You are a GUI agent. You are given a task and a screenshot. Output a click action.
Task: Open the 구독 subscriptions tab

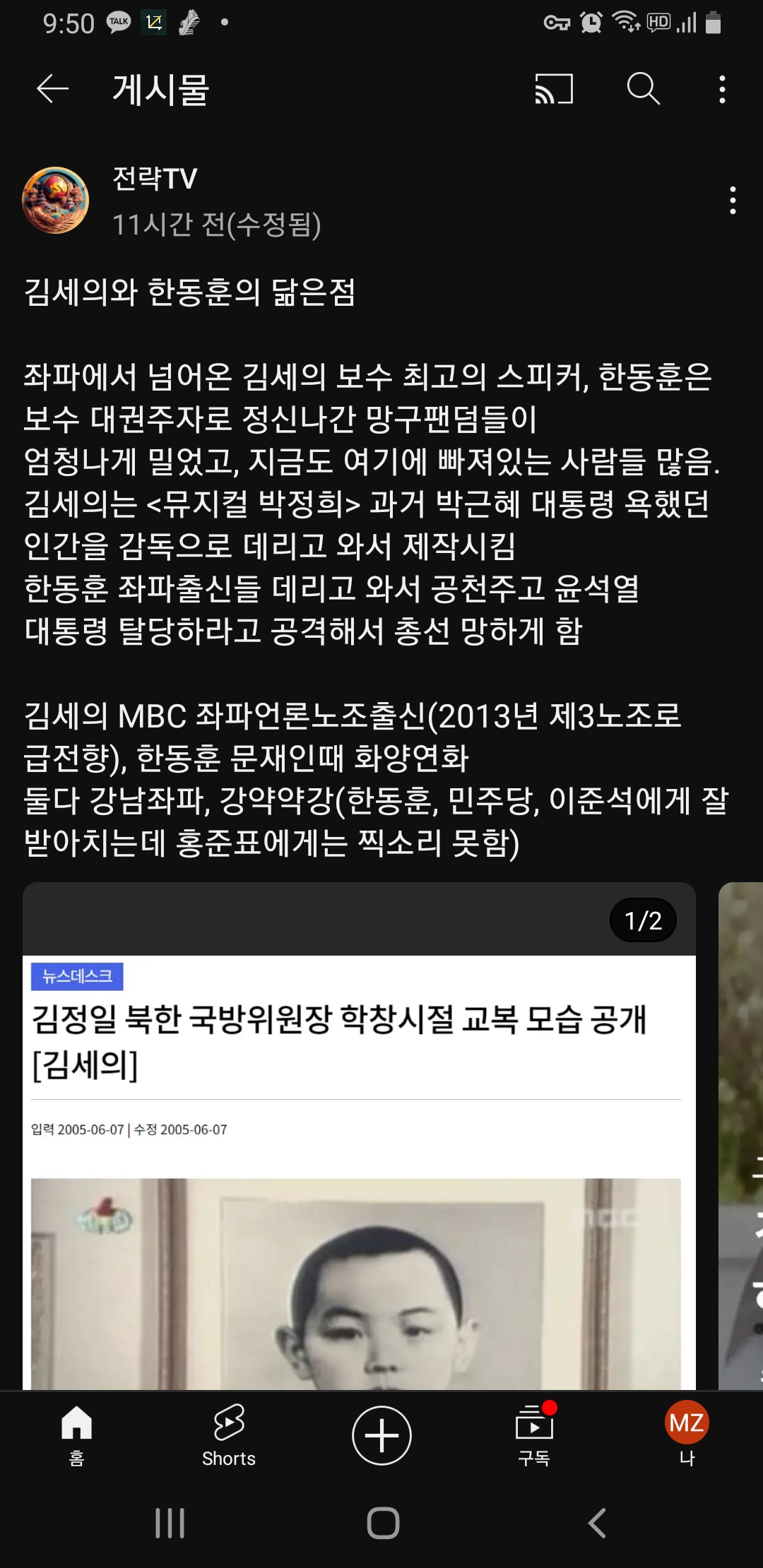click(x=534, y=1436)
